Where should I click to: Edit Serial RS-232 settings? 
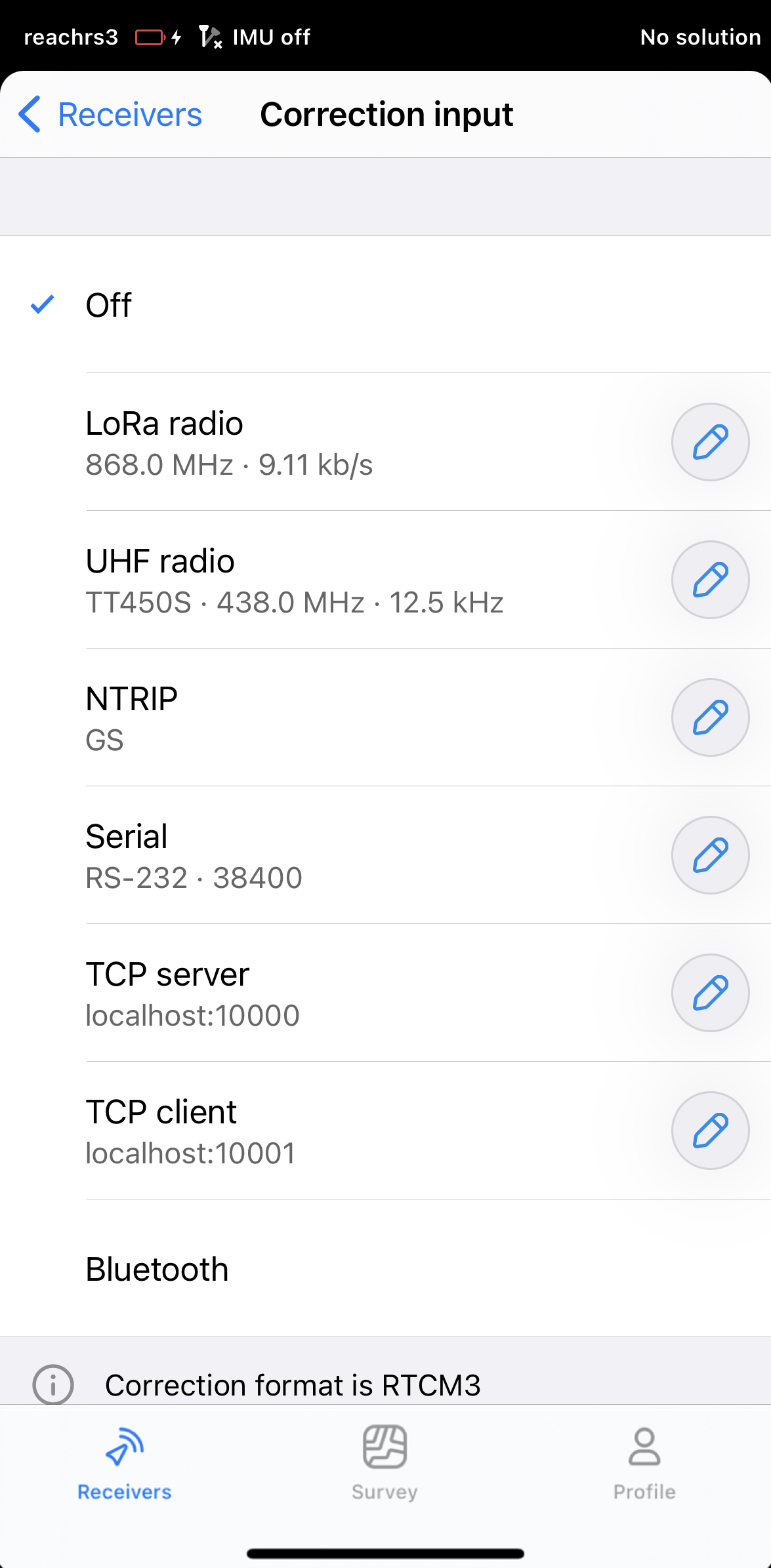[x=710, y=855]
